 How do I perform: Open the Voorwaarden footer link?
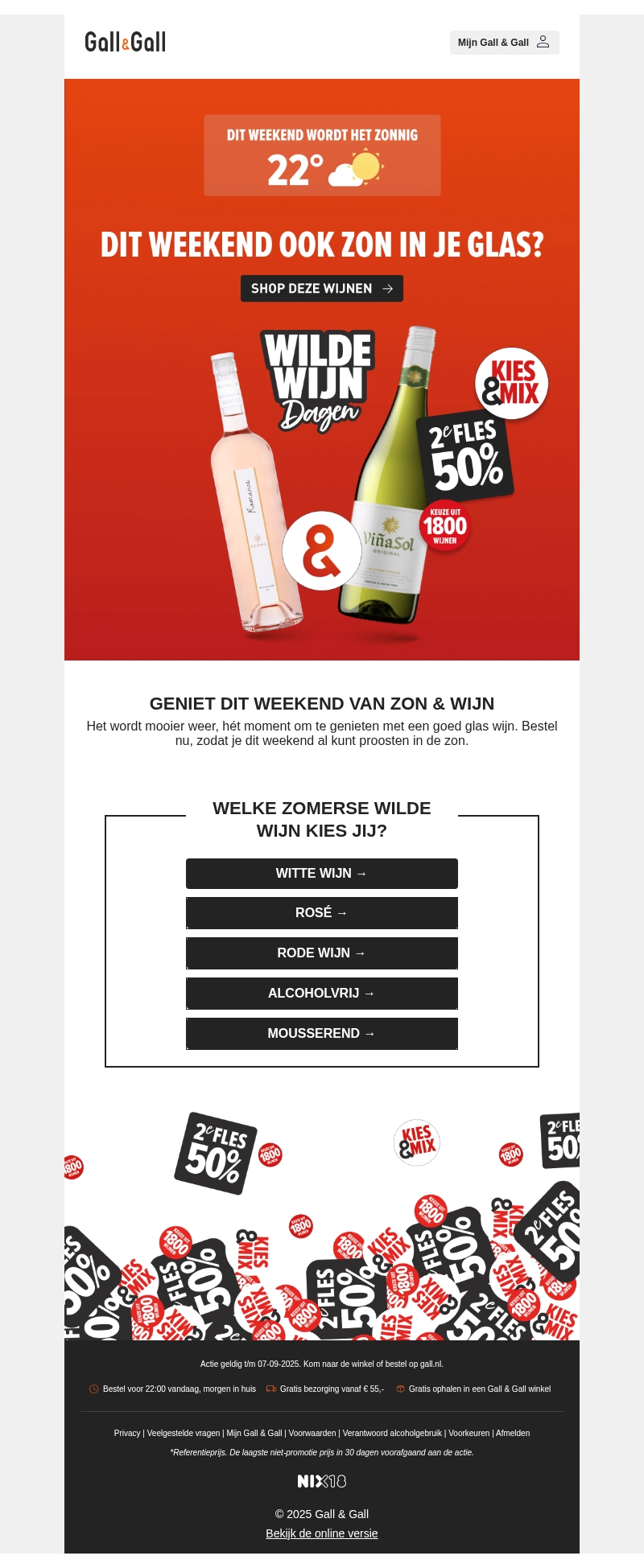tap(312, 1433)
